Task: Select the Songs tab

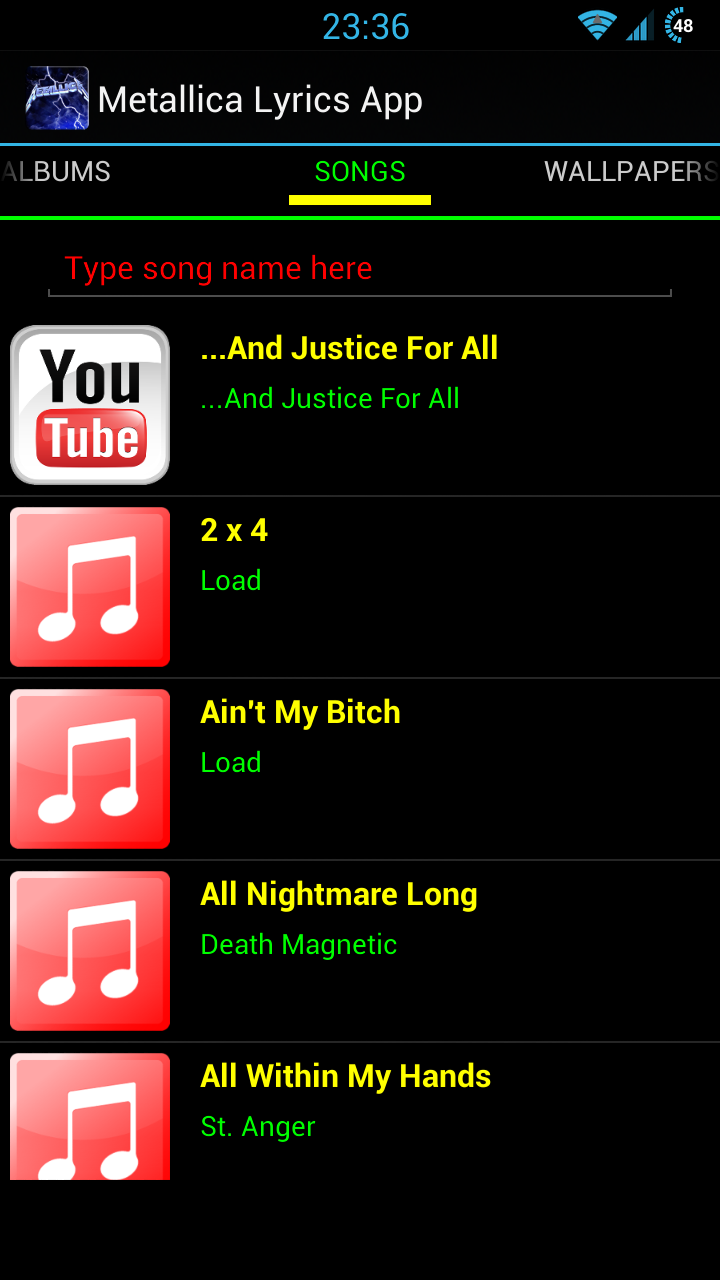Action: coord(360,172)
